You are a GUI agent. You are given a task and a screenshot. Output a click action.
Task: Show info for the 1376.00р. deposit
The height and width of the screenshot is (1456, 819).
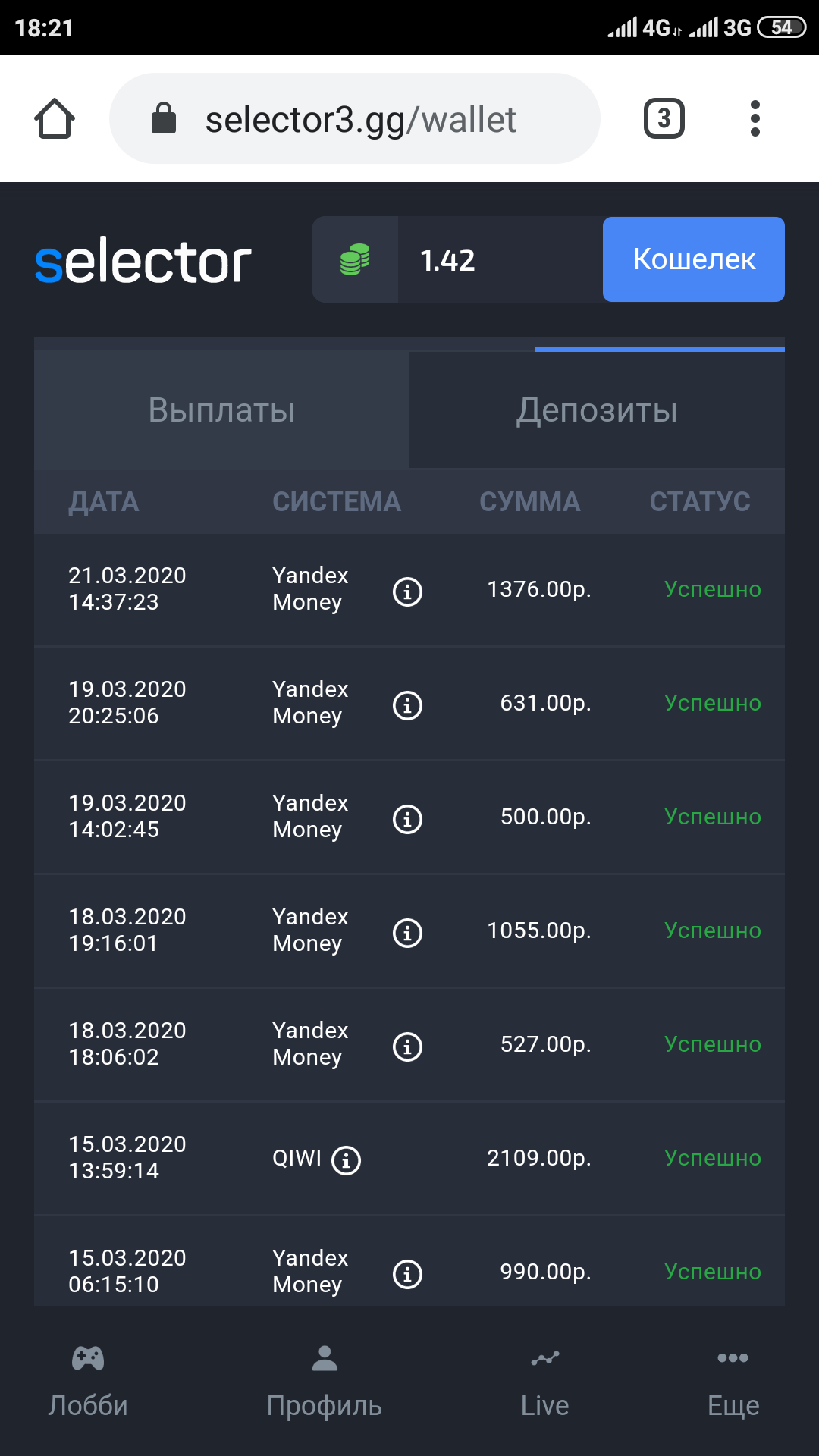pos(408,591)
